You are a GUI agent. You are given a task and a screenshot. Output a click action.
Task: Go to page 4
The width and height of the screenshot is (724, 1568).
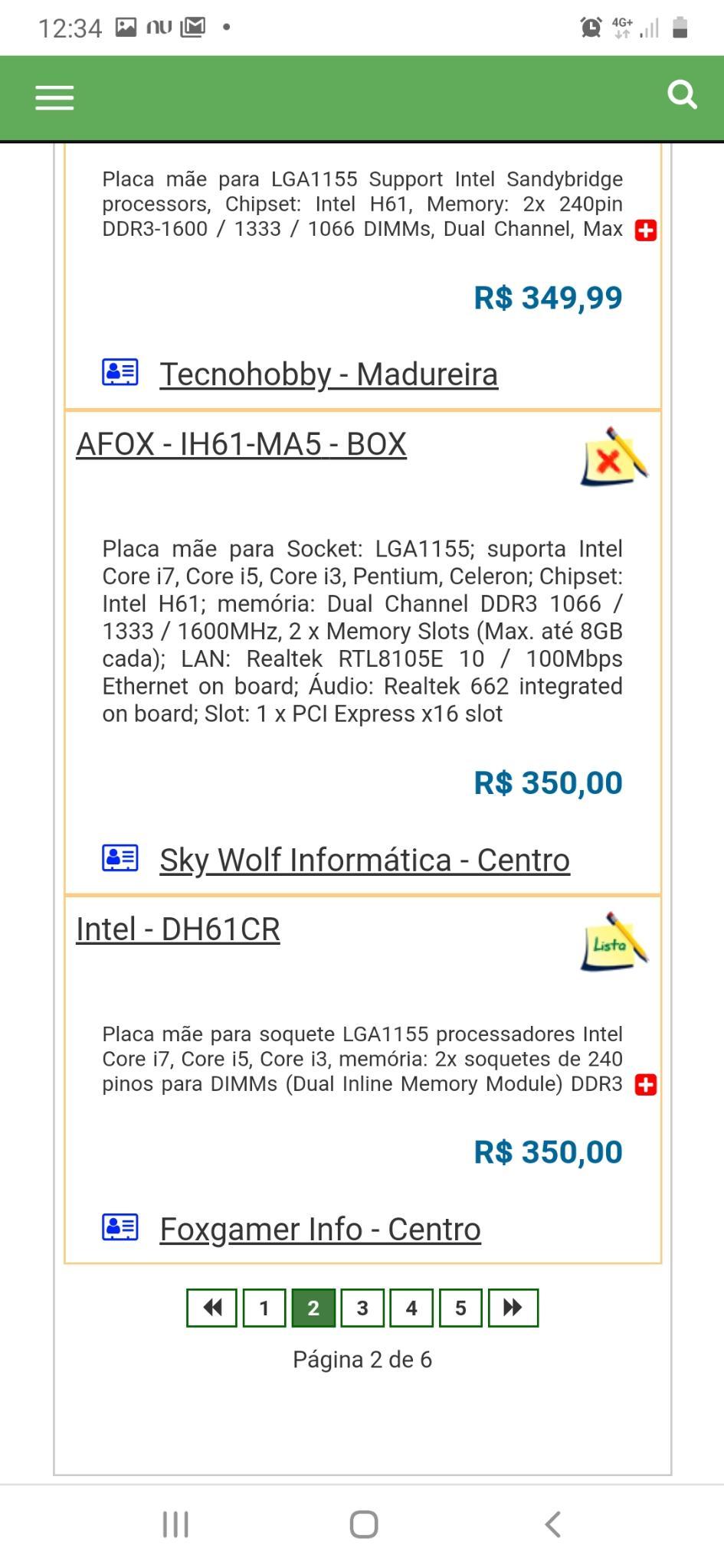411,1308
